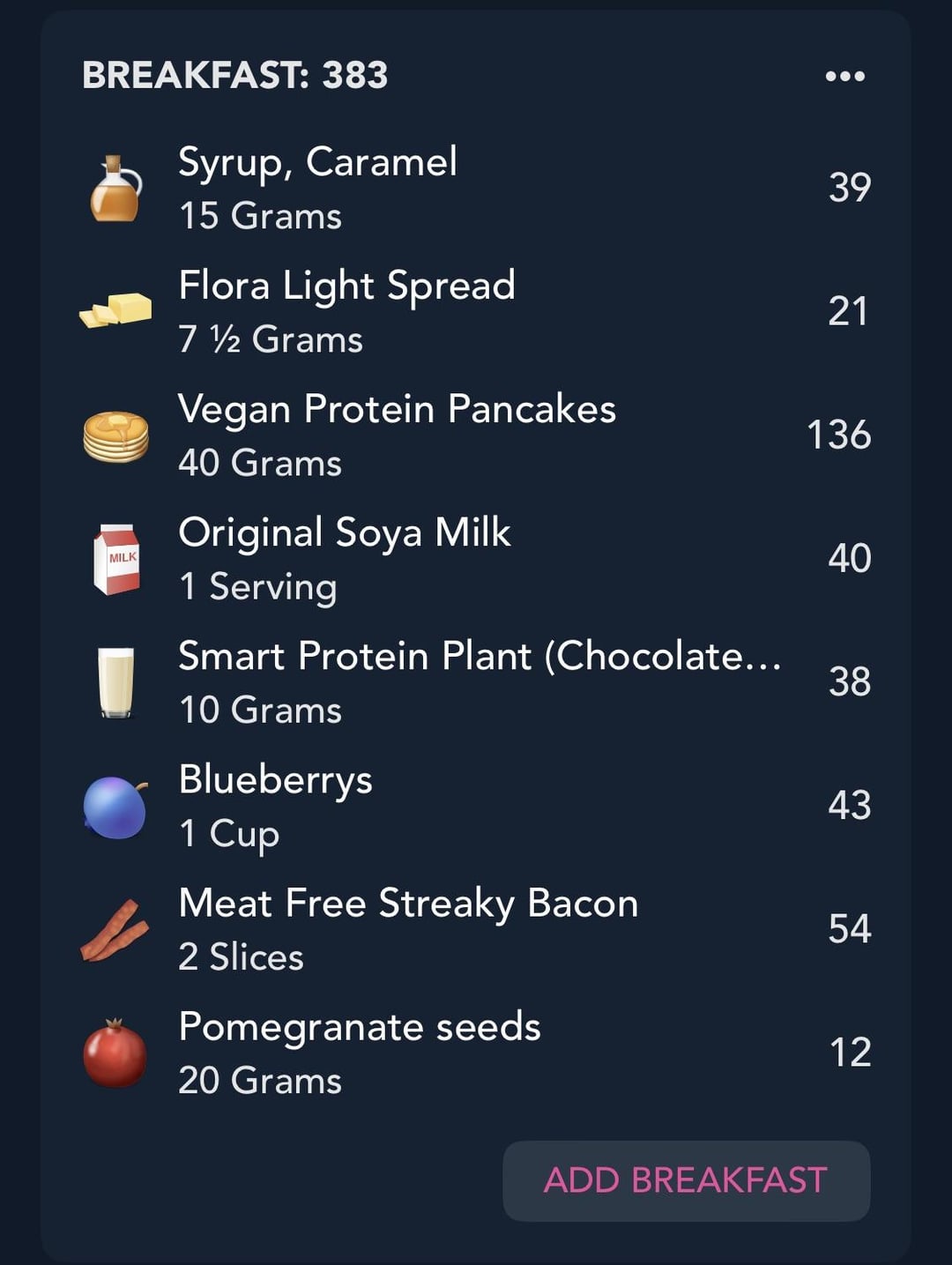Open the breakfast overflow menu
The width and height of the screenshot is (952, 1265).
coord(844,76)
